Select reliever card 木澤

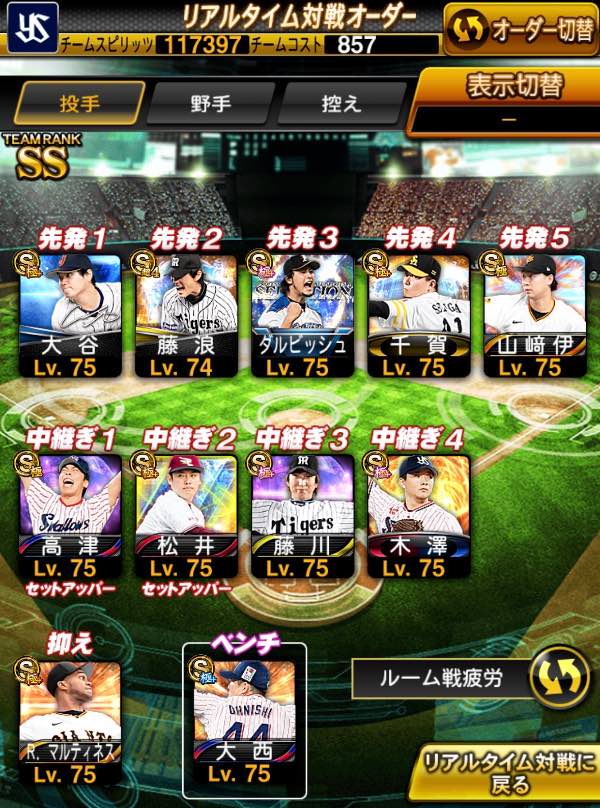tap(418, 515)
